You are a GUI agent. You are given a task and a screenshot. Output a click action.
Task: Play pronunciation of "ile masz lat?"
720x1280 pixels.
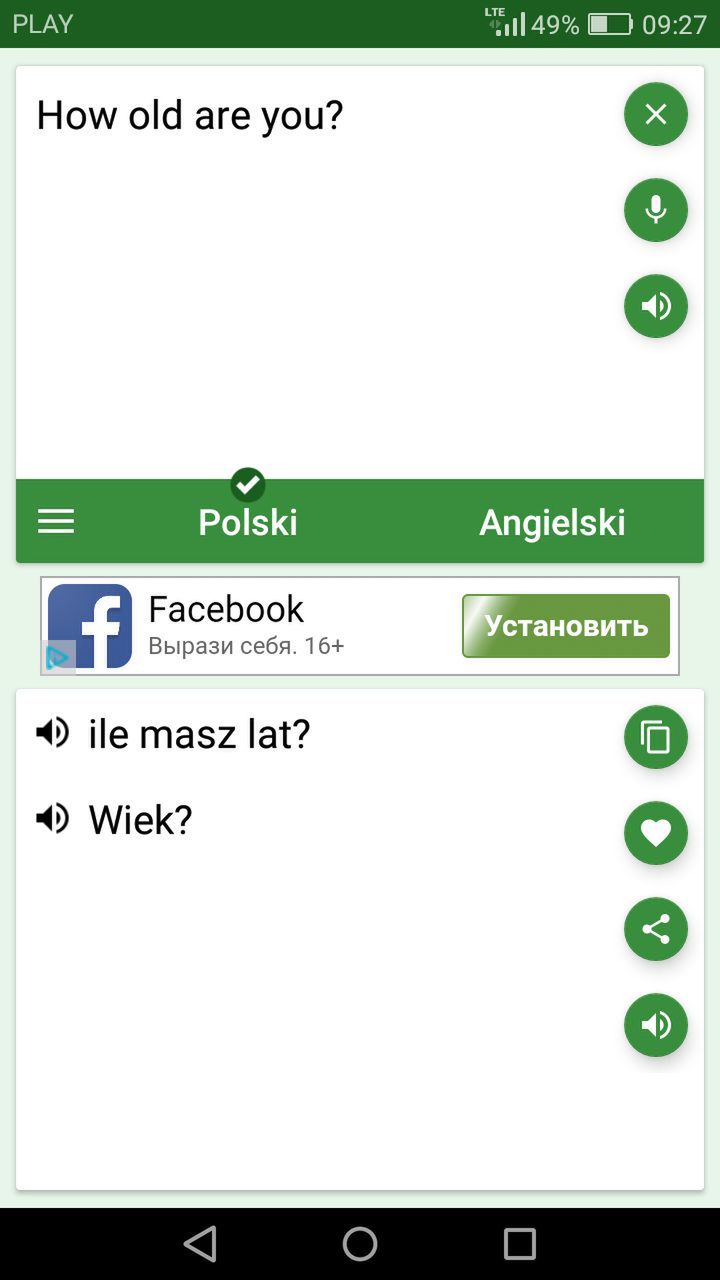52,734
